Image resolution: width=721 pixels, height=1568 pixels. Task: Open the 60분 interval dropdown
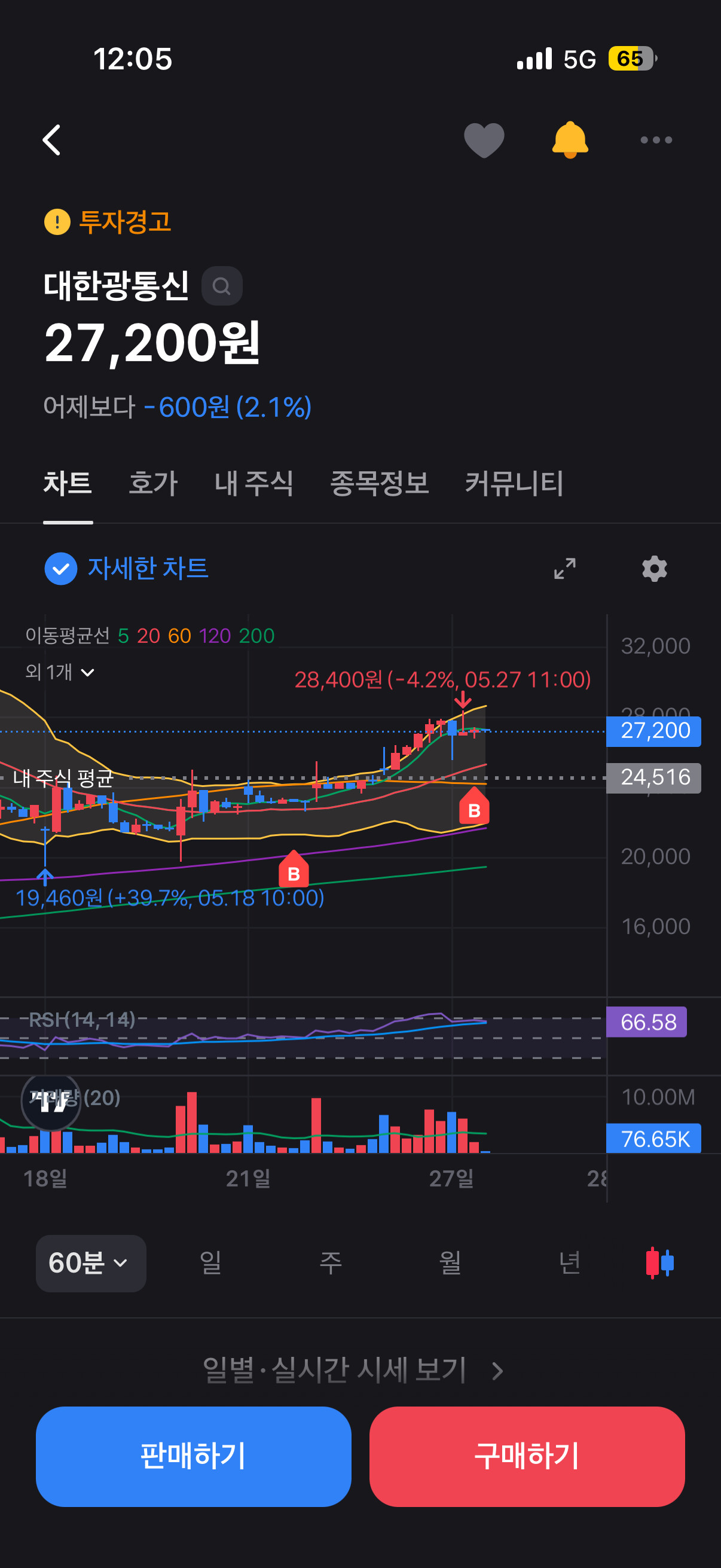[x=91, y=1263]
